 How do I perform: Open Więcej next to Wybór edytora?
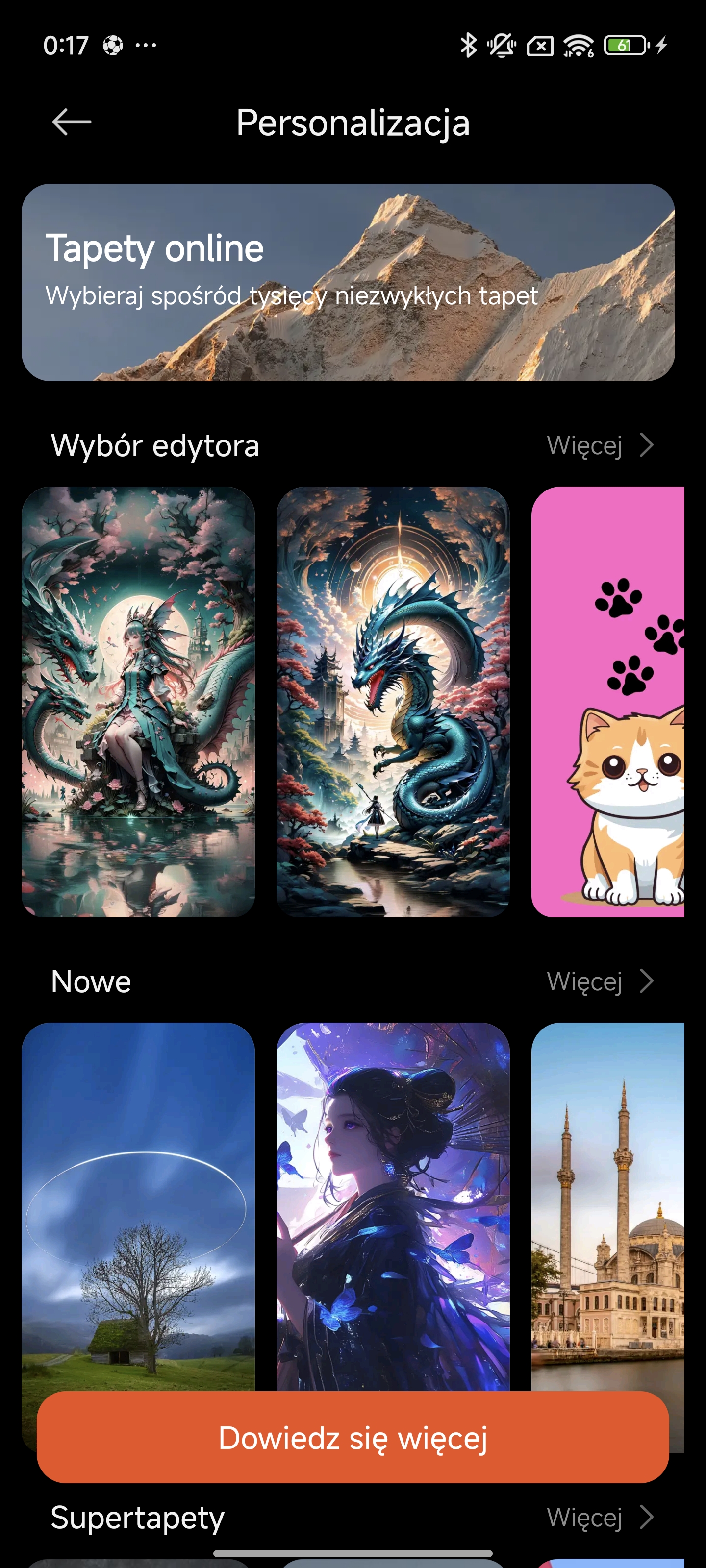[599, 445]
